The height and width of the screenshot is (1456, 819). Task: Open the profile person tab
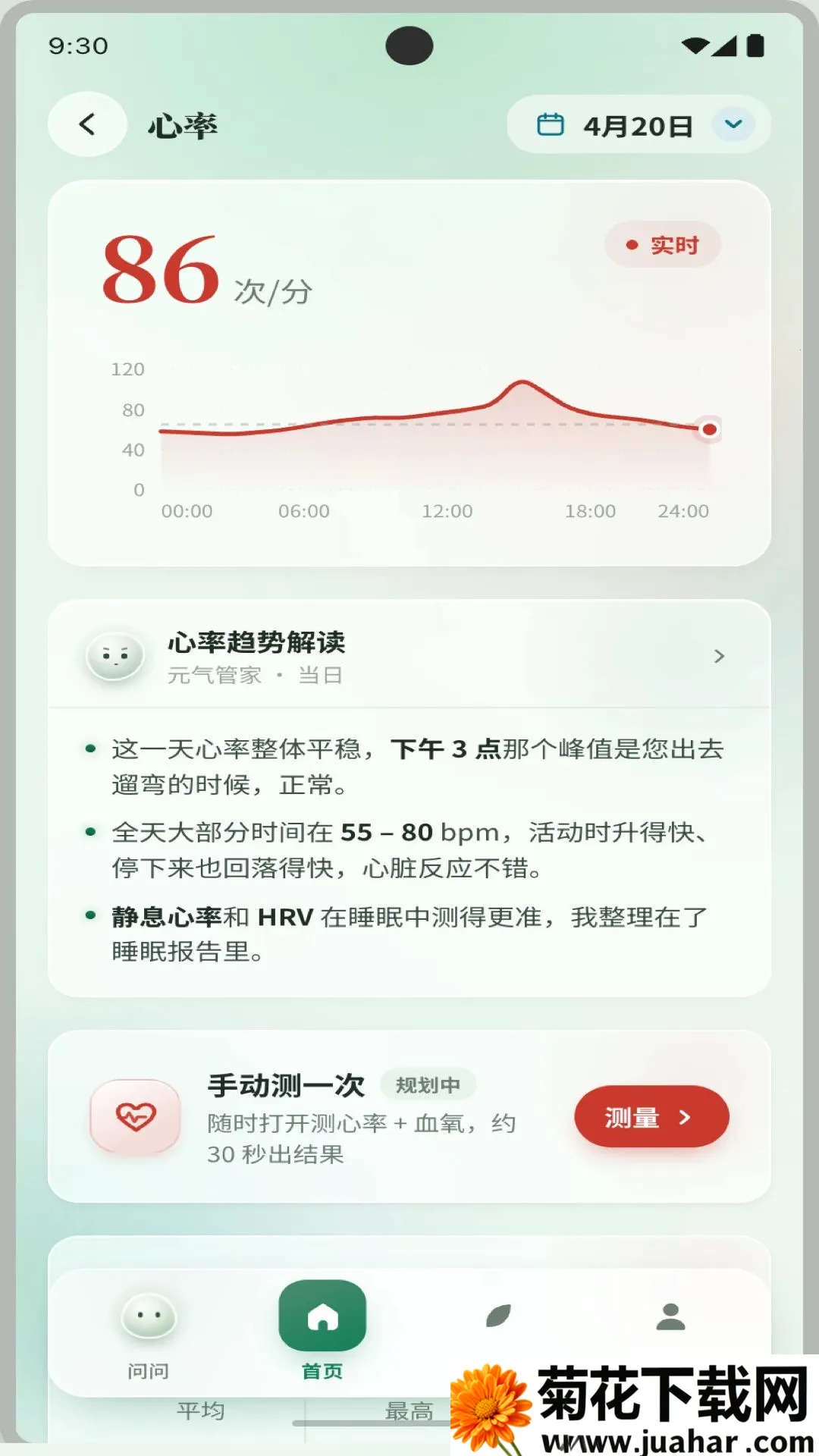click(x=671, y=1317)
